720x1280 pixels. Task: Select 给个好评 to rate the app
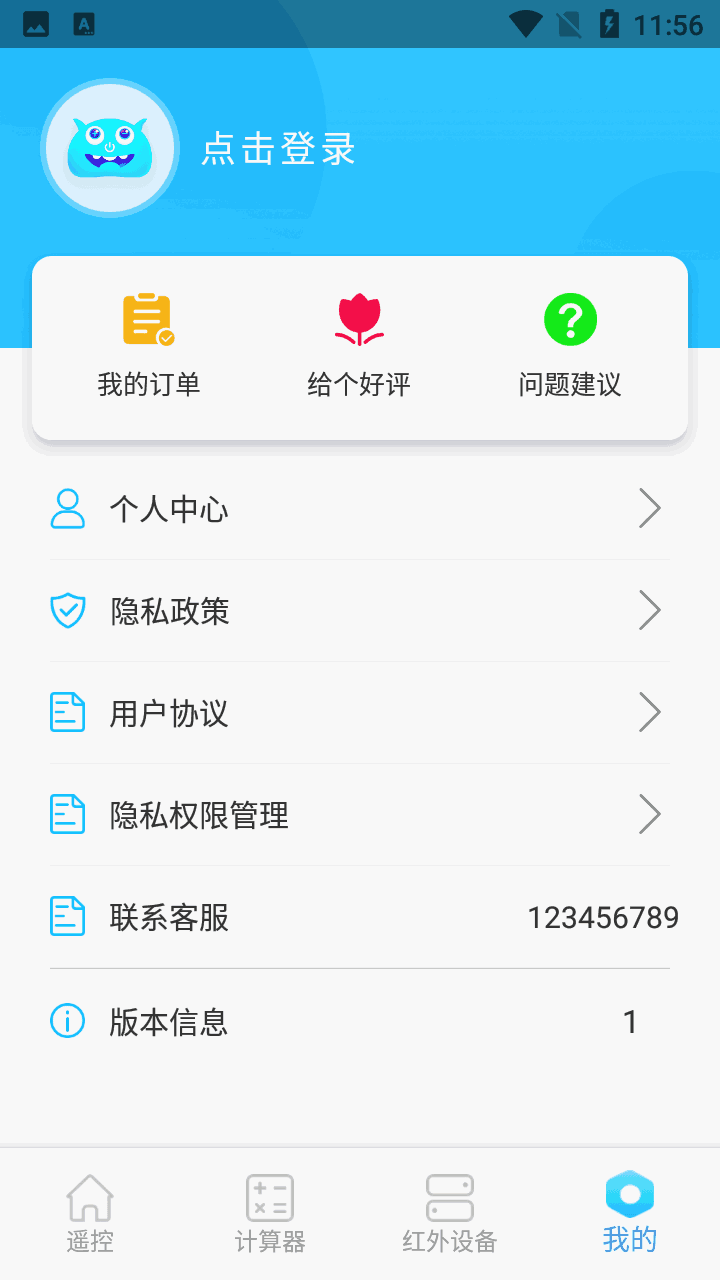[359, 346]
